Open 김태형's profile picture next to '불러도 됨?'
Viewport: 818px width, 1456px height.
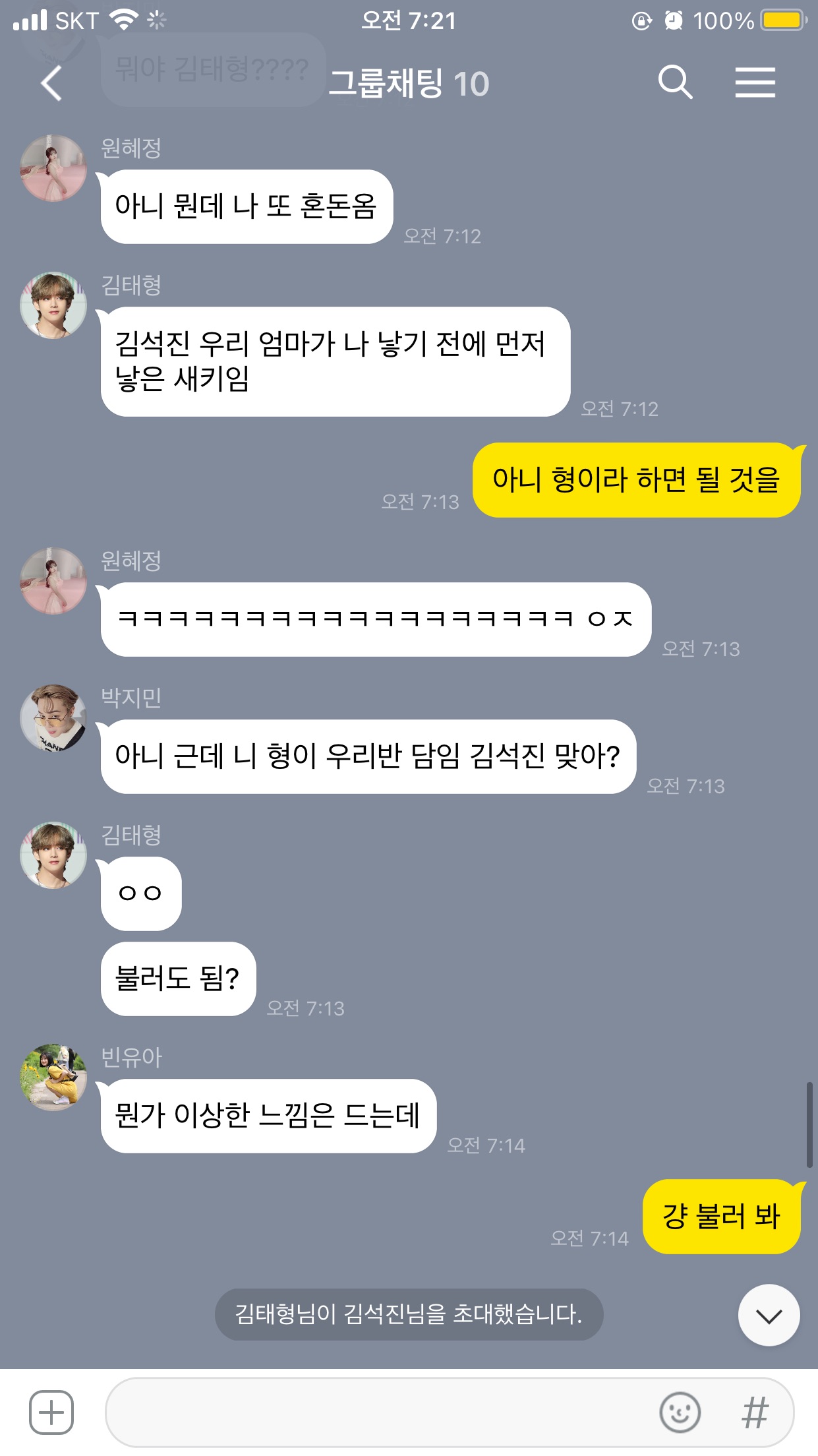[x=53, y=855]
